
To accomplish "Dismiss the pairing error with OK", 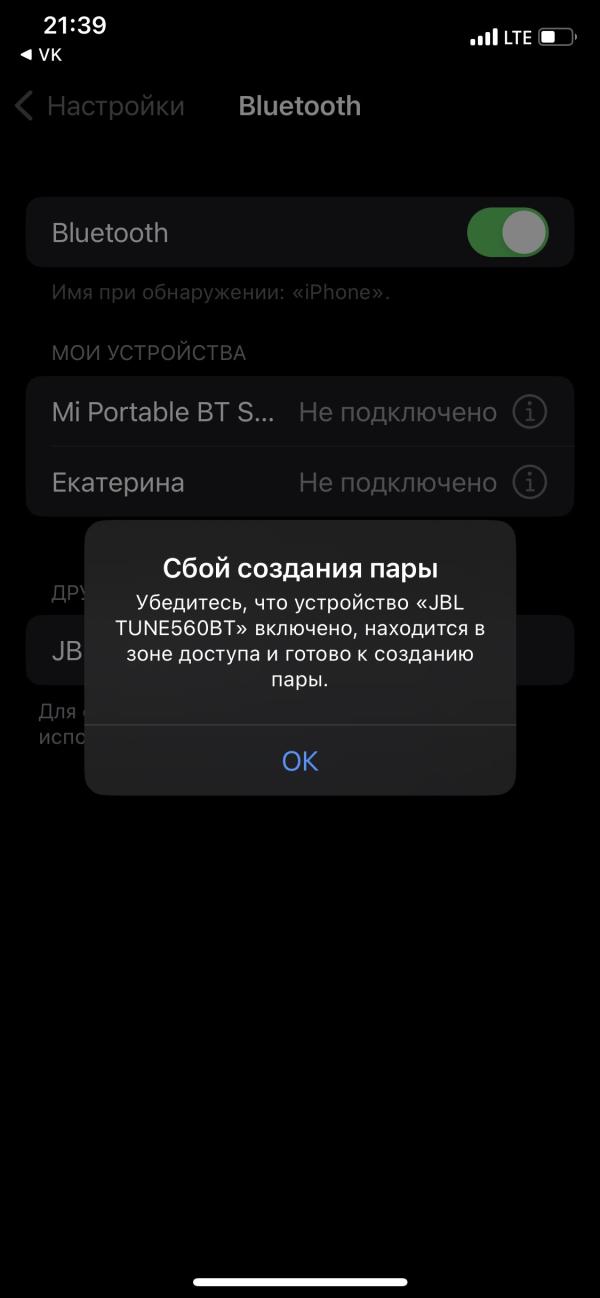I will tap(300, 761).
